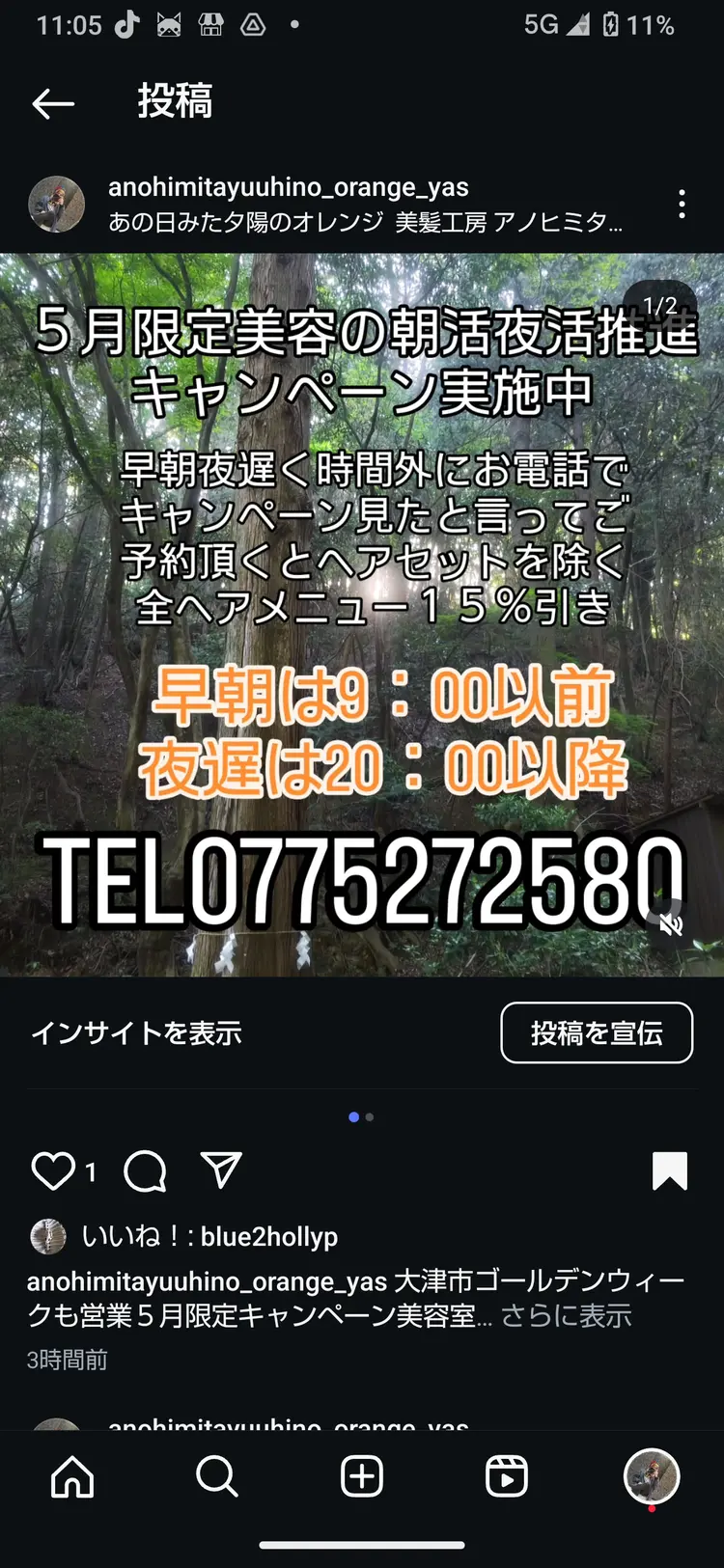724x1568 pixels.
Task: Create a new post with the plus icon
Action: (361, 1476)
